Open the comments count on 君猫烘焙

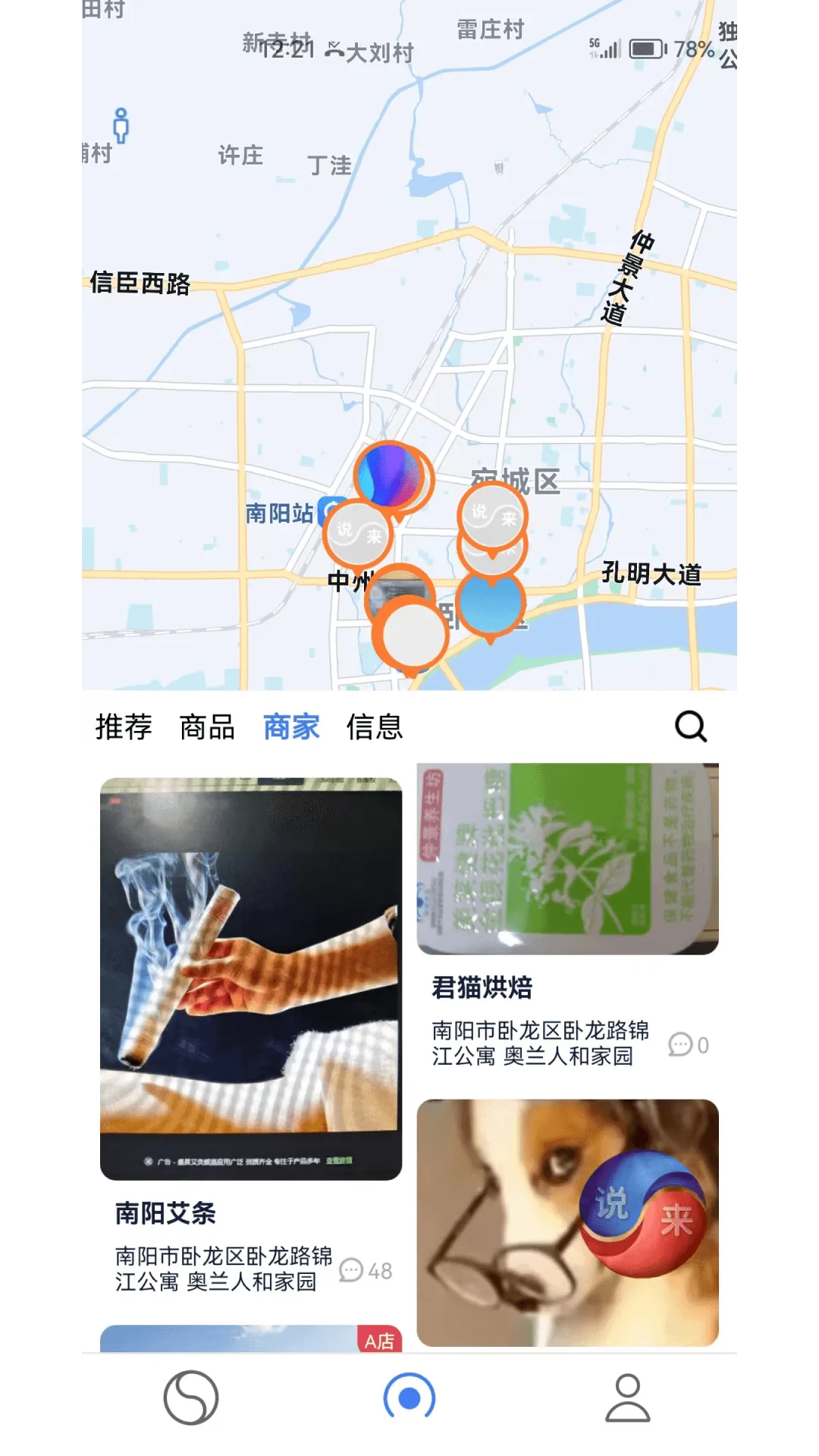(689, 1045)
